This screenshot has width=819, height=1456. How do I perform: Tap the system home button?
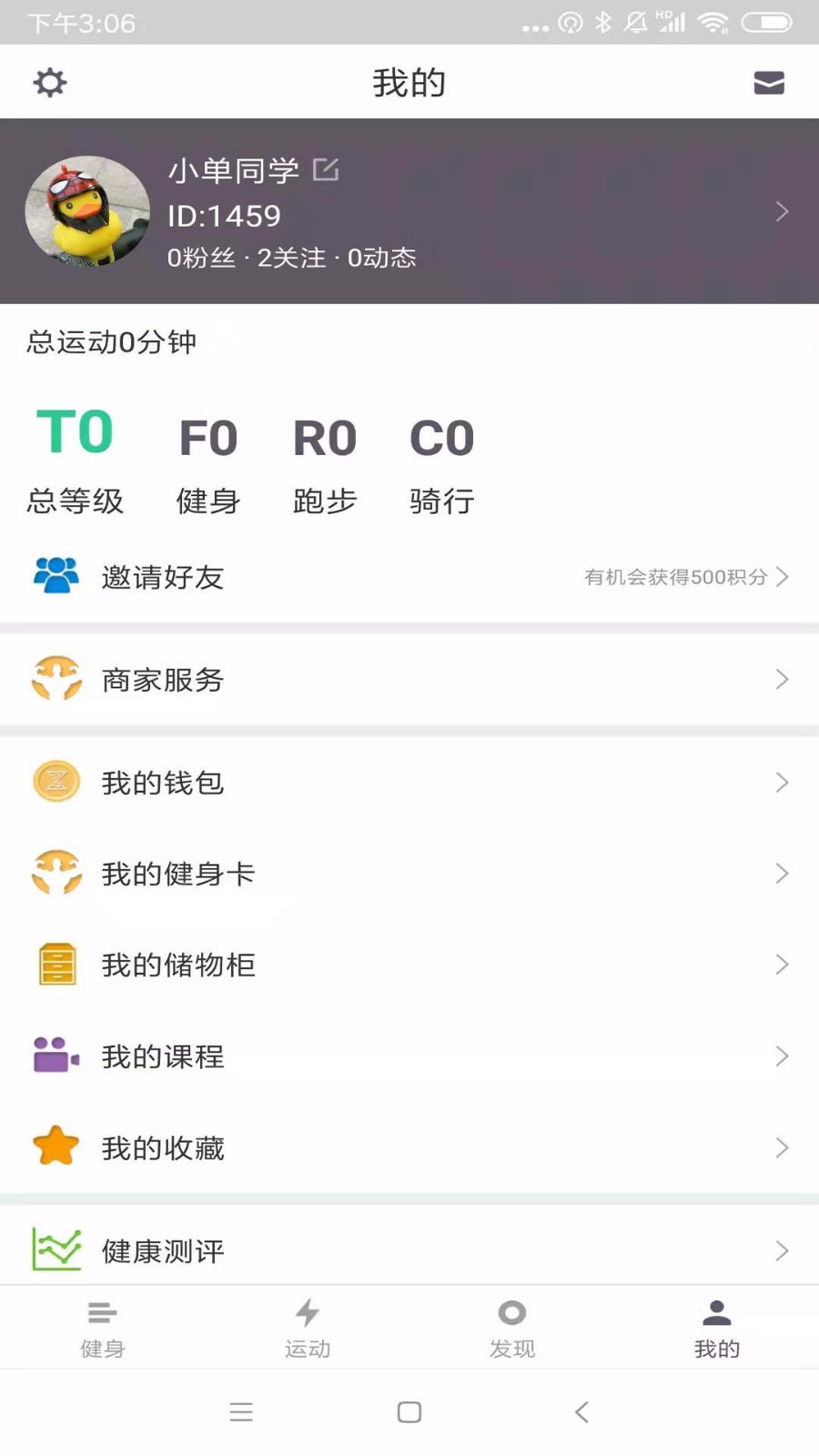click(x=409, y=1412)
